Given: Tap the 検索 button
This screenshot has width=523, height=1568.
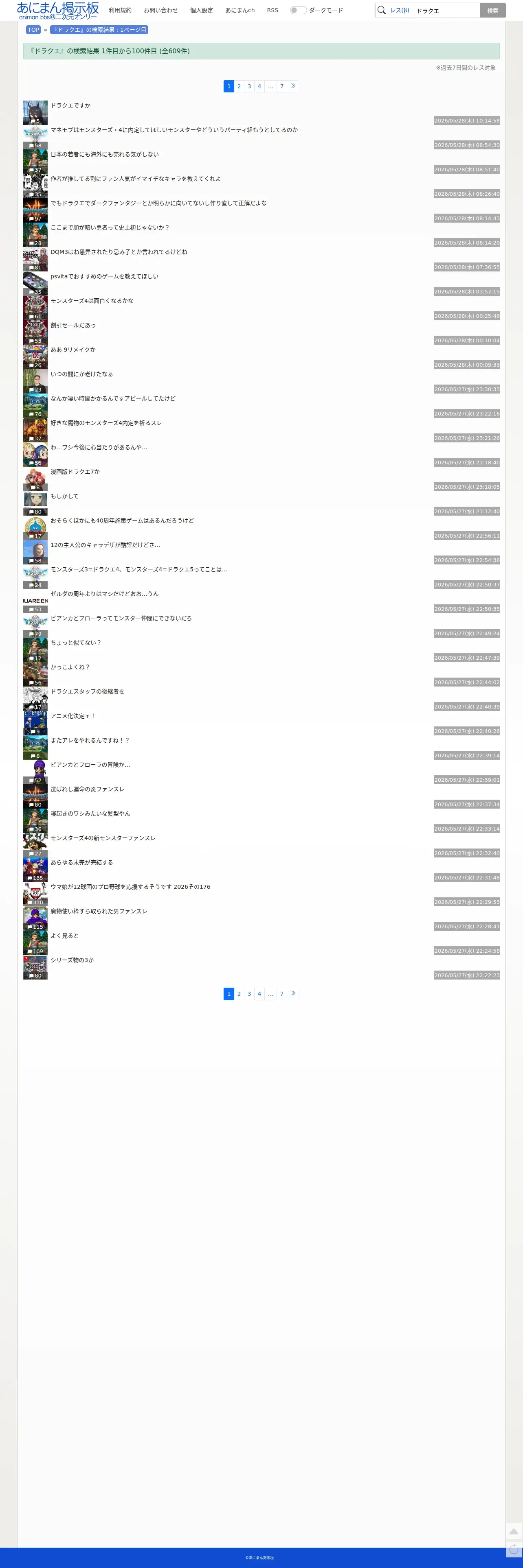Looking at the screenshot, I should (x=492, y=10).
